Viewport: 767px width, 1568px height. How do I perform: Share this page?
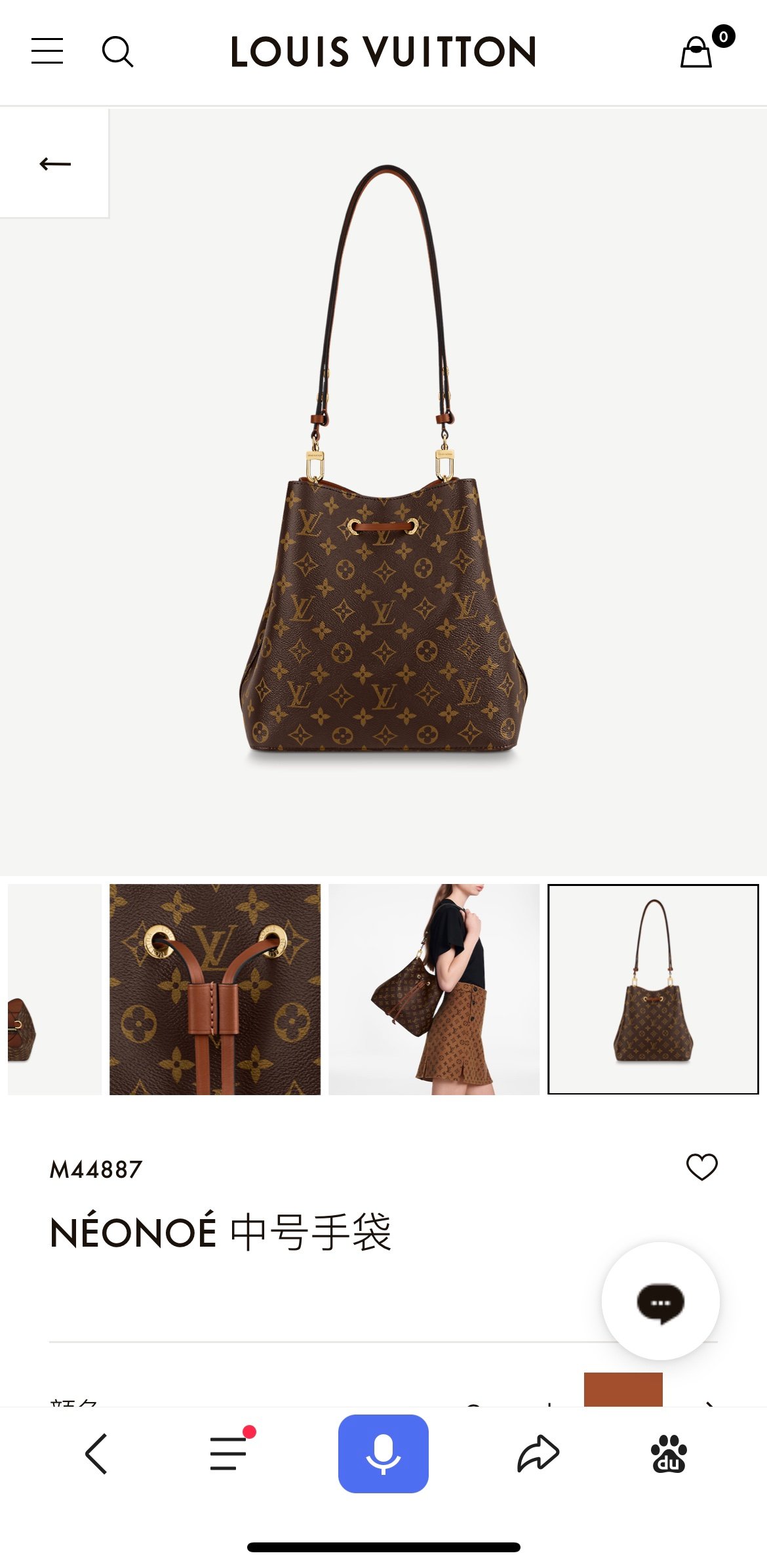538,1453
